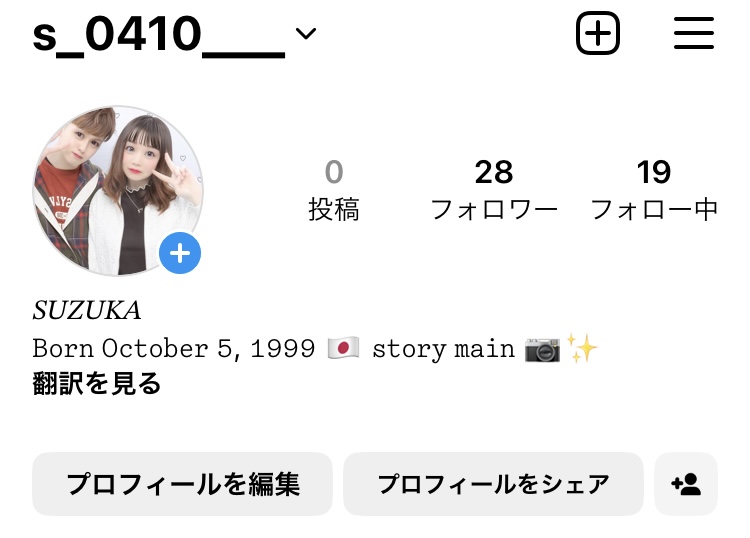Open the hamburger menu
750x538 pixels.
click(693, 34)
